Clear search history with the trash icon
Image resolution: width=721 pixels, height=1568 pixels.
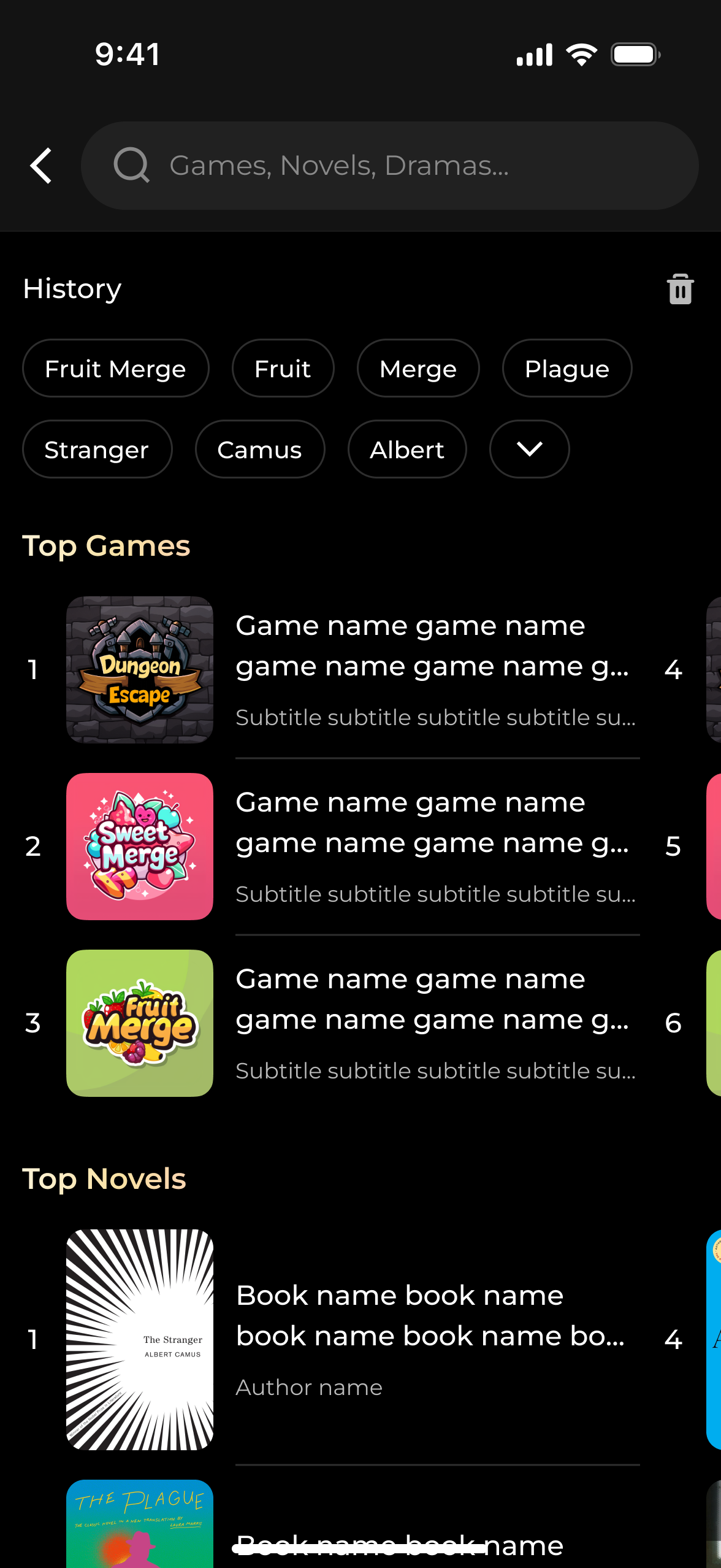pos(680,289)
